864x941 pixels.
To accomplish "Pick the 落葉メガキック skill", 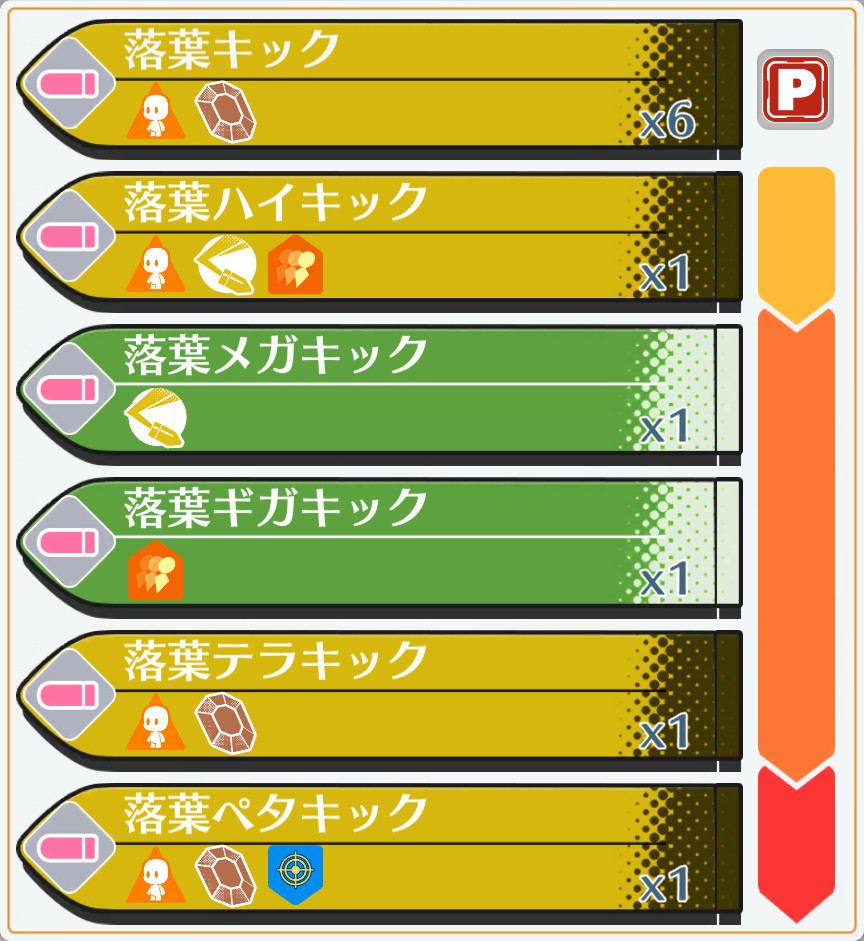I will click(380, 392).
